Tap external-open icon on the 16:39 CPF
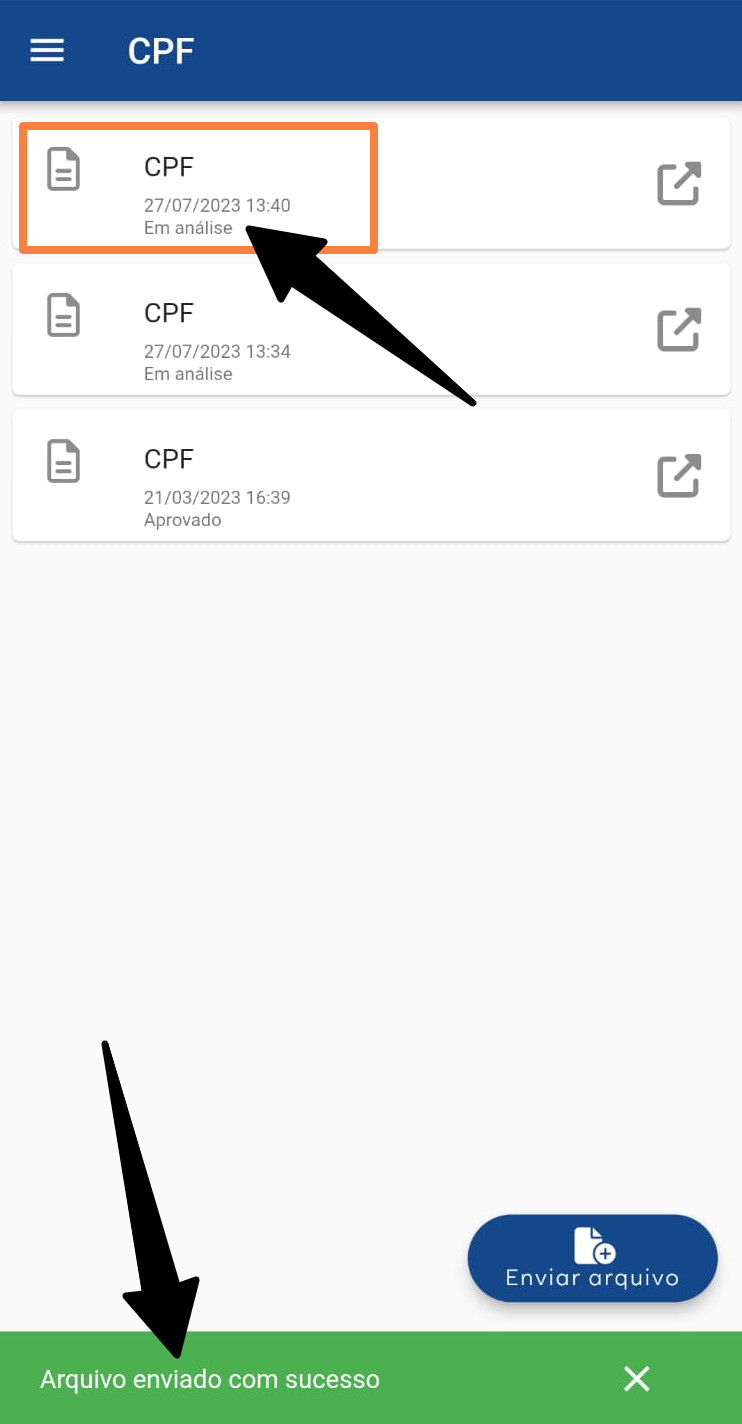Screen dimensions: 742x1424 (679, 476)
